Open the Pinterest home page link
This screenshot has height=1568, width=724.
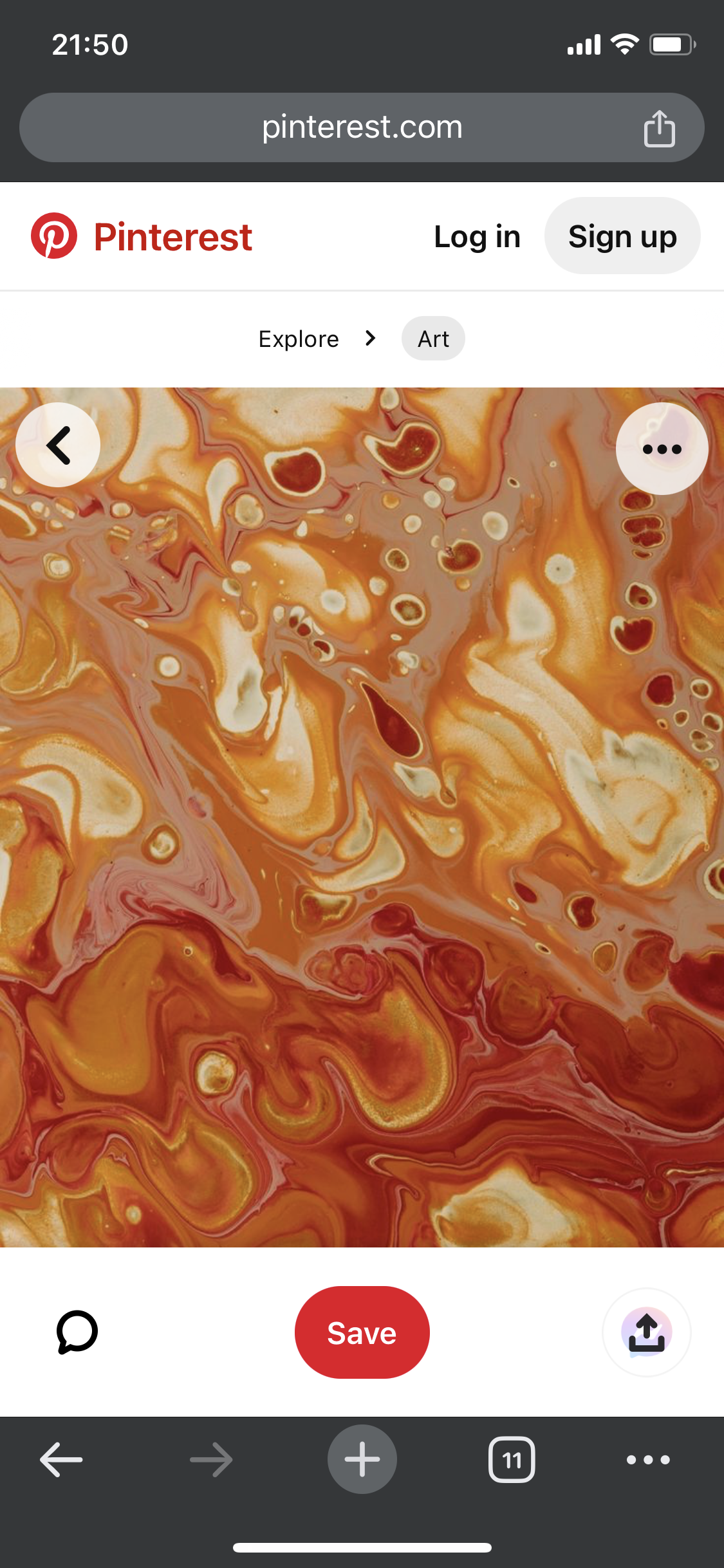142,236
